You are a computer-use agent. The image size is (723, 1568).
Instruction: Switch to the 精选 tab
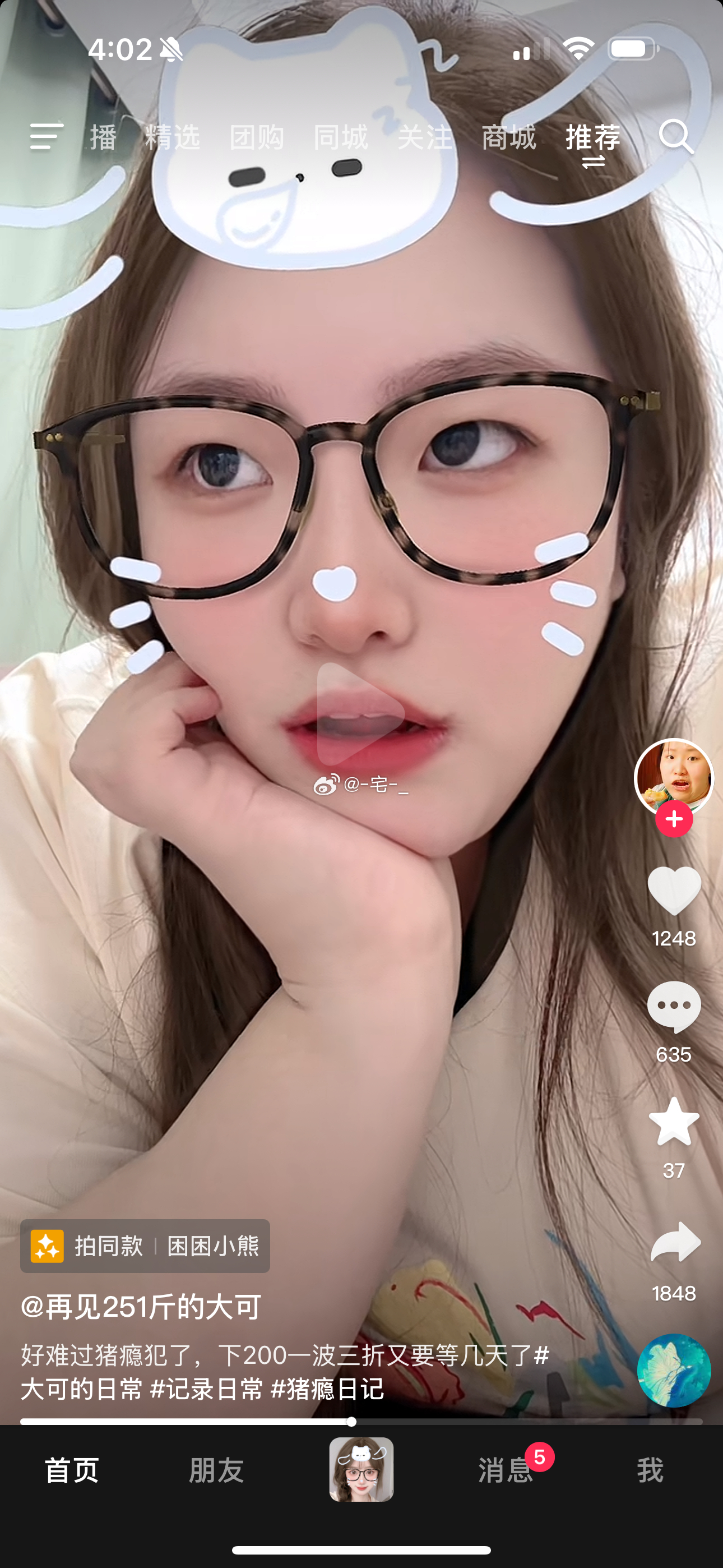(x=172, y=137)
